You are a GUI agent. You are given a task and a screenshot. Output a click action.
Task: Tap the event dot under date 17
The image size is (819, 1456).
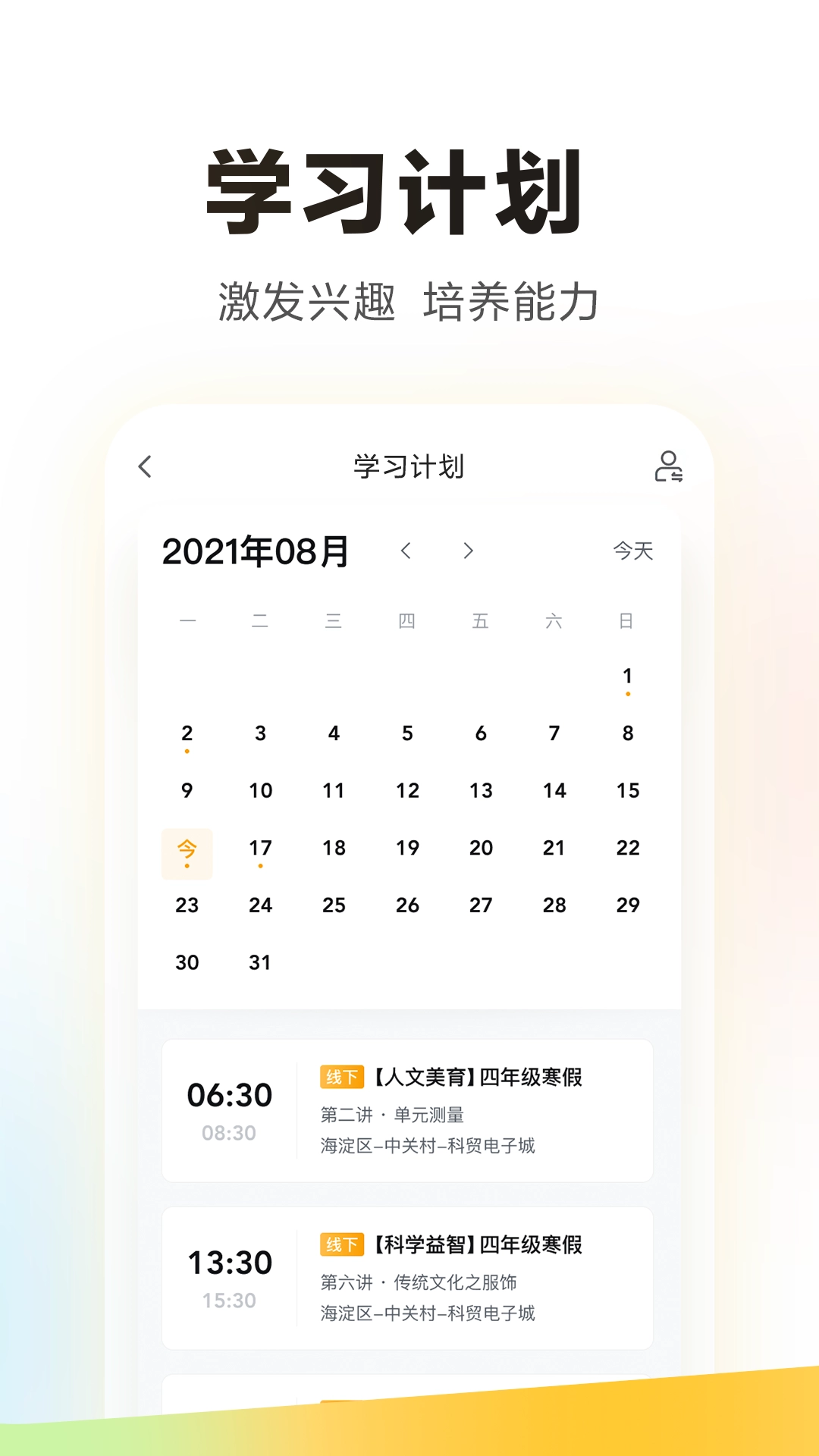pos(260,867)
